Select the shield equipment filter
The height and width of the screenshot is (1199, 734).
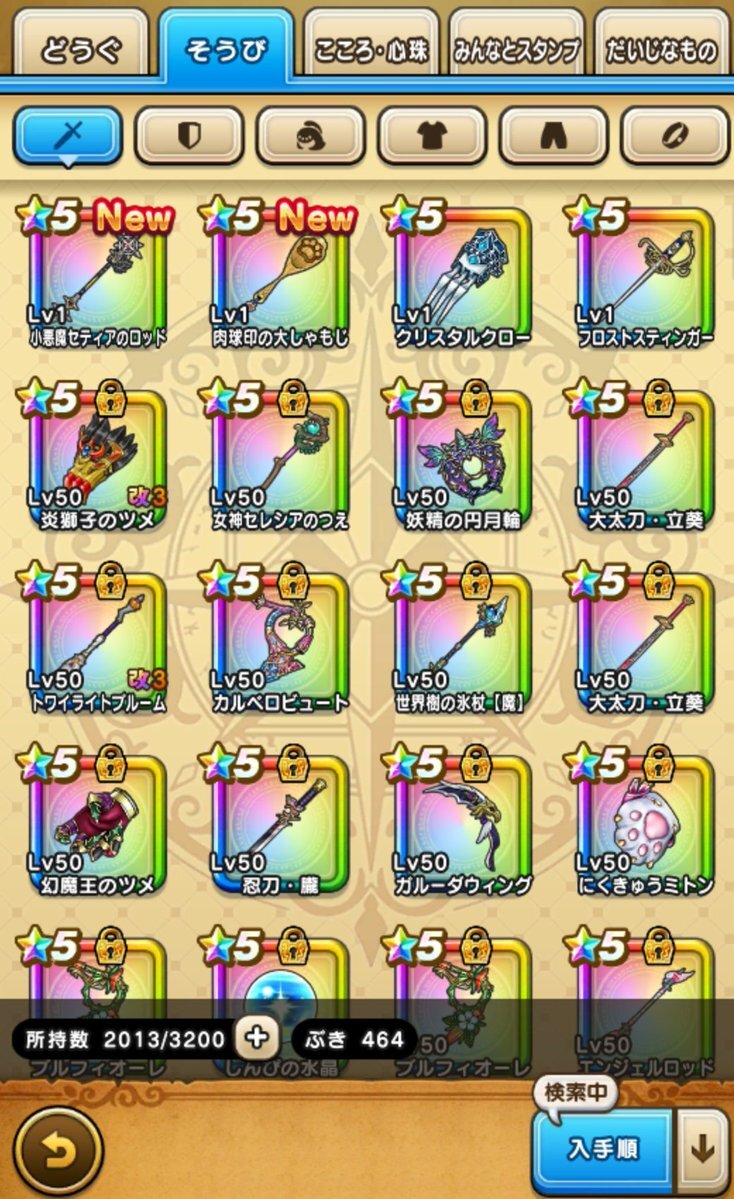pyautogui.click(x=189, y=136)
